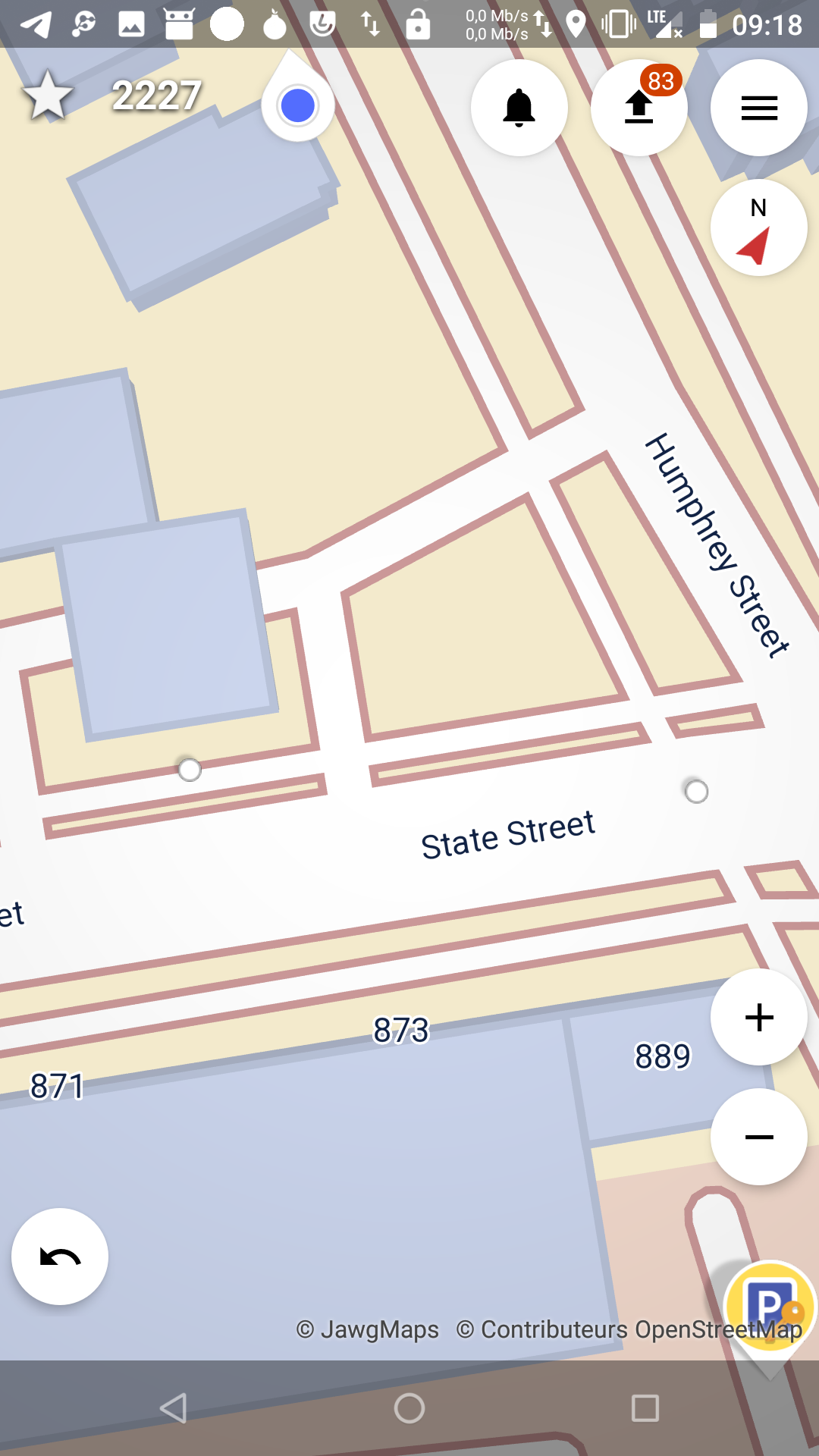Image resolution: width=819 pixels, height=1456 pixels.
Task: Tap the star score icon
Action: tap(48, 96)
